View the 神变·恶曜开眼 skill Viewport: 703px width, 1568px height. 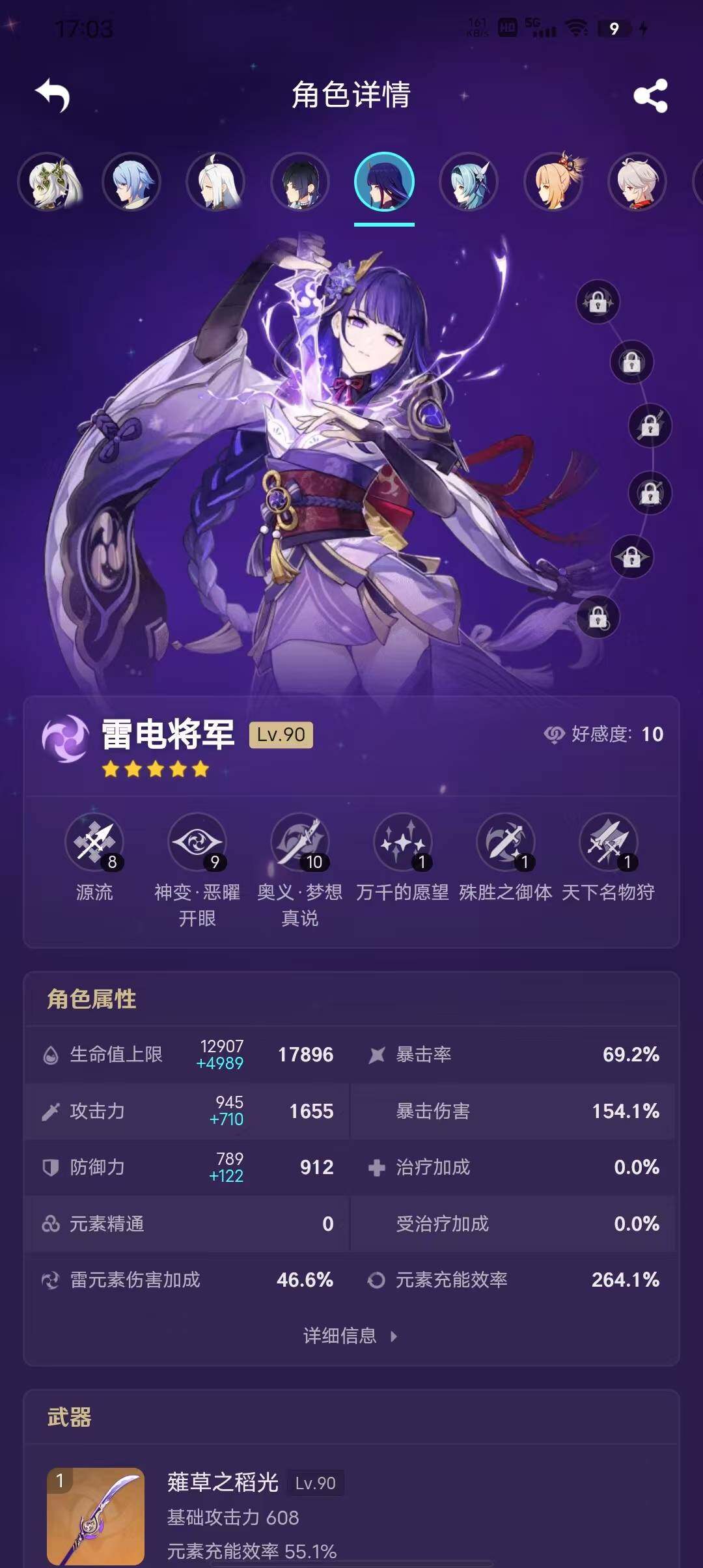pyautogui.click(x=197, y=843)
